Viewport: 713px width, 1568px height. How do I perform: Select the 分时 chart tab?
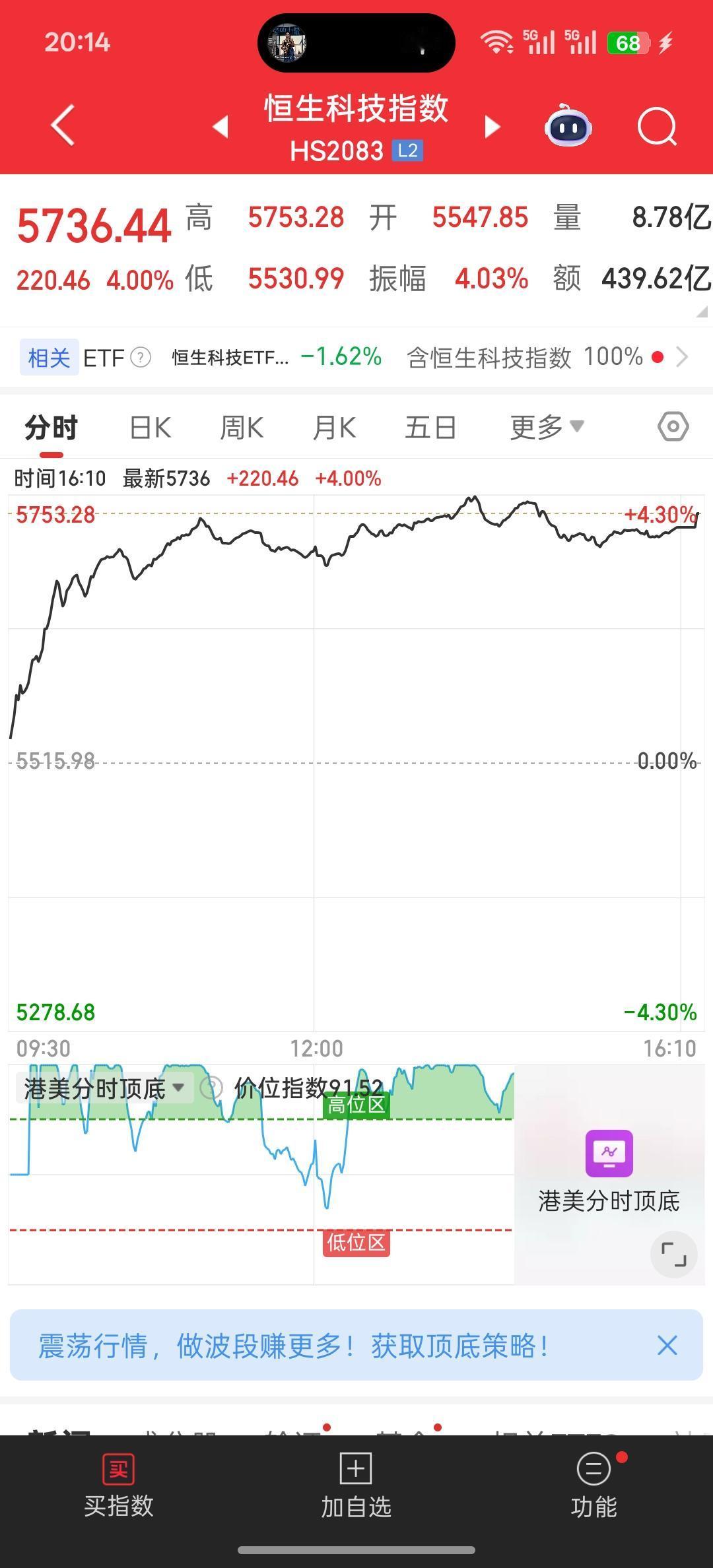click(x=51, y=428)
